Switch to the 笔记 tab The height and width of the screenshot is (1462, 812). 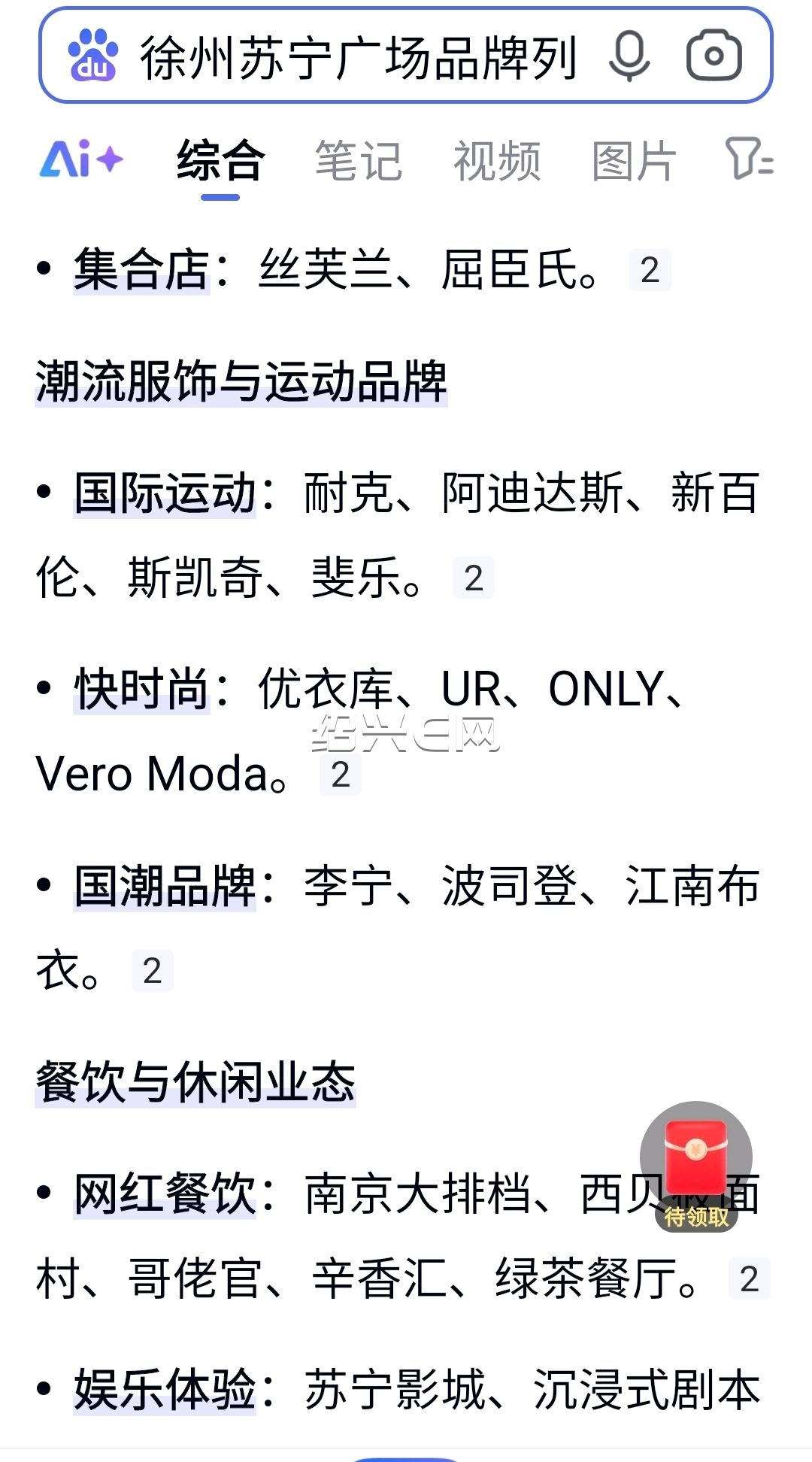pos(359,161)
